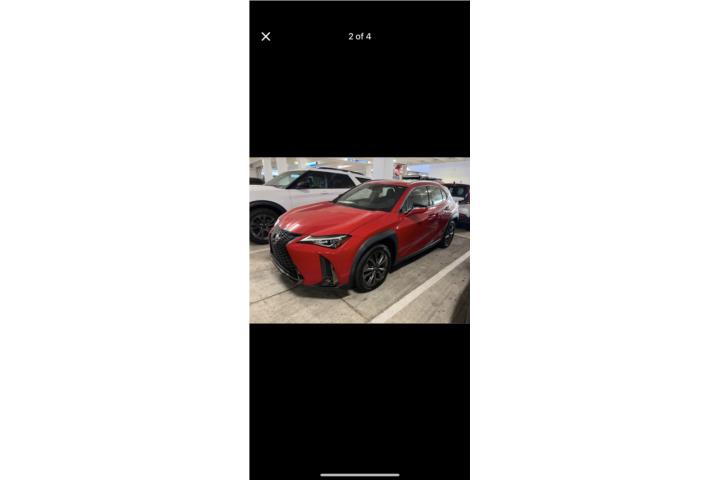720x480 pixels.
Task: Tap the red car photo
Action: pyautogui.click(x=359, y=240)
